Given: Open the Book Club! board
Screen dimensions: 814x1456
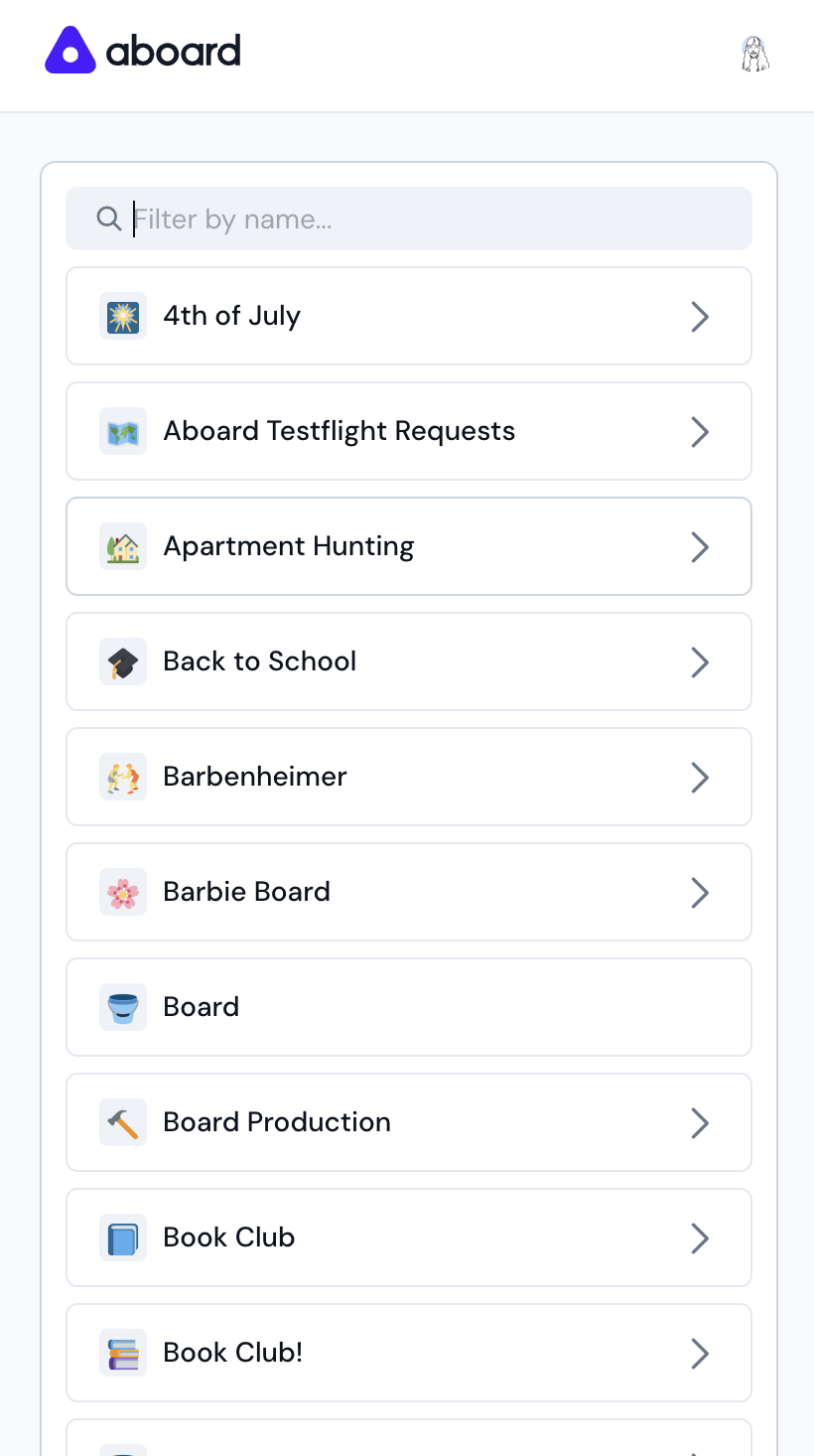Looking at the screenshot, I should [408, 1353].
